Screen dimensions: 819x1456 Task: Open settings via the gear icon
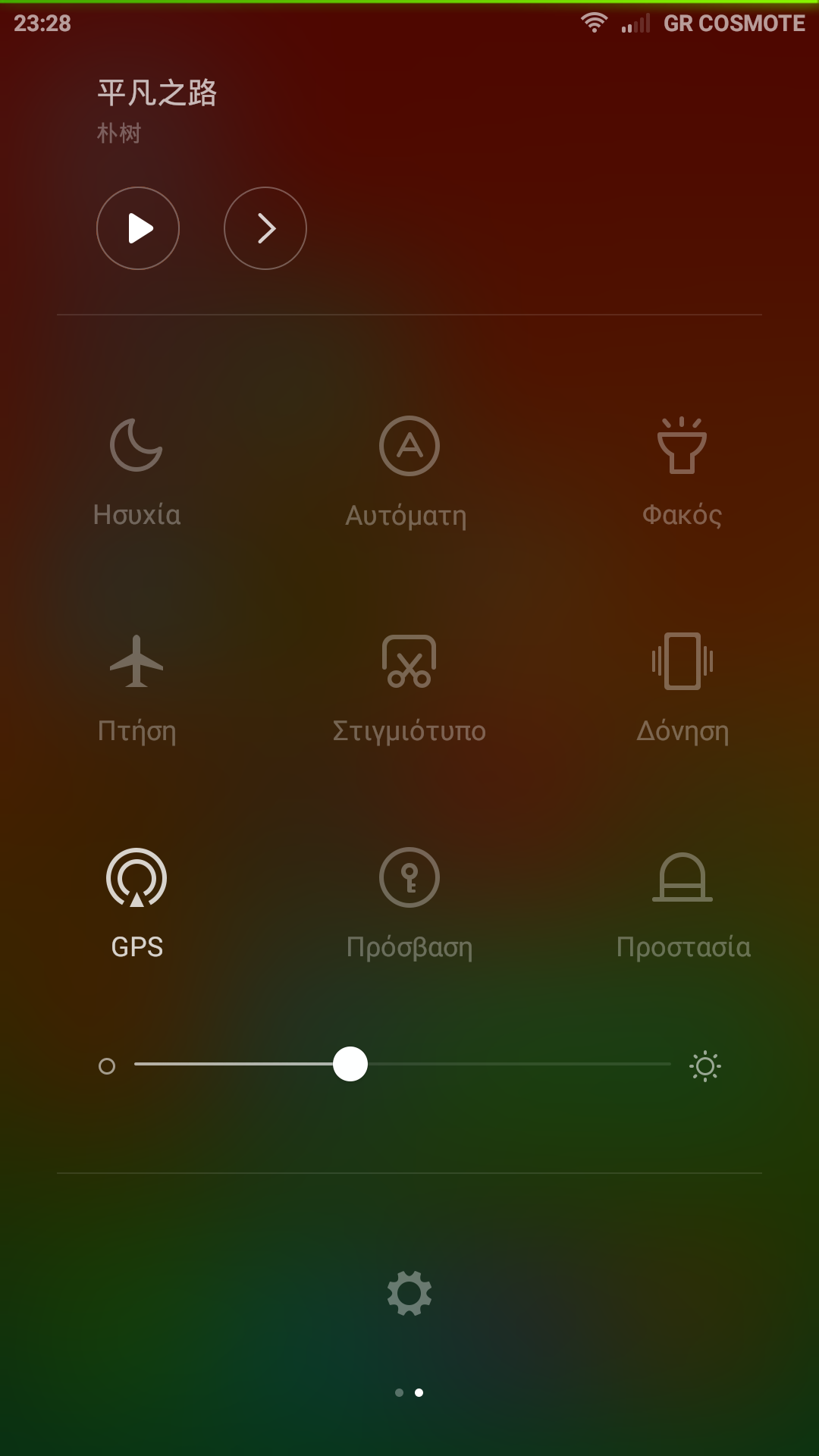click(x=409, y=1294)
